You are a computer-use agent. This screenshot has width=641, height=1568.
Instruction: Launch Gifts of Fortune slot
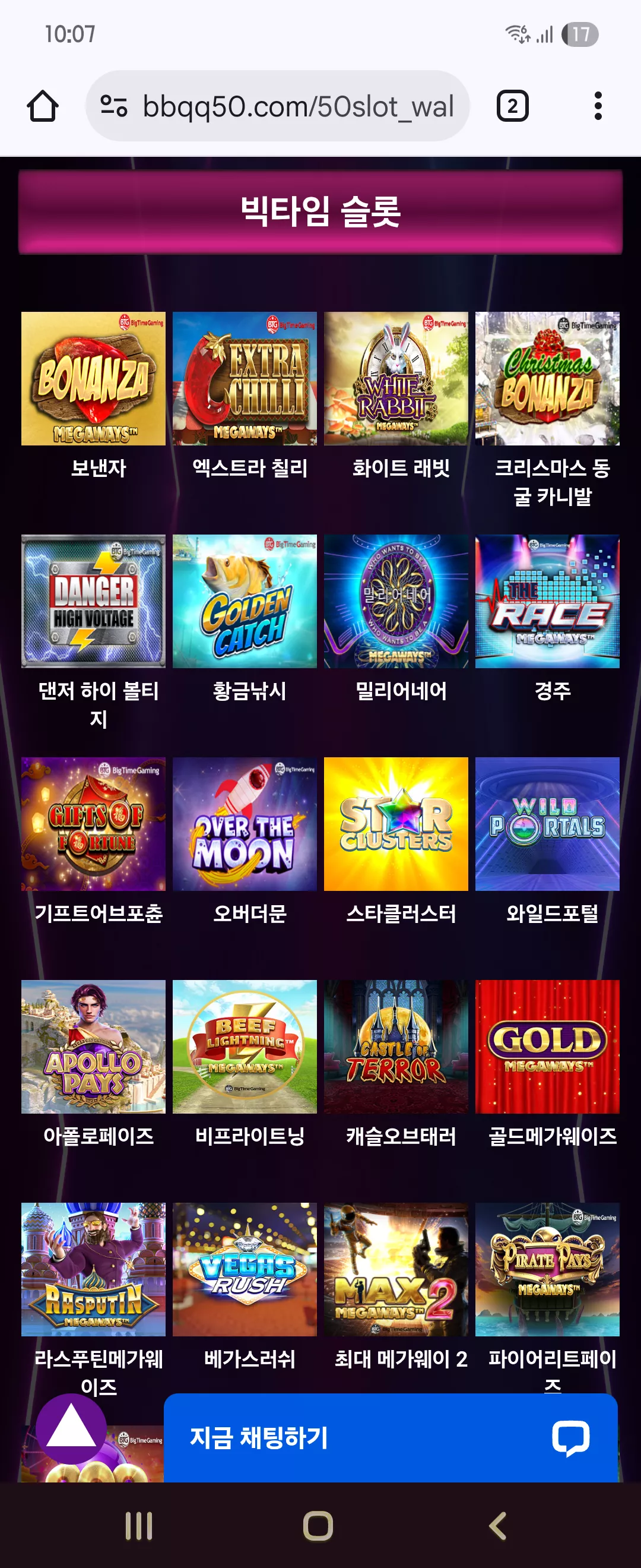(93, 824)
